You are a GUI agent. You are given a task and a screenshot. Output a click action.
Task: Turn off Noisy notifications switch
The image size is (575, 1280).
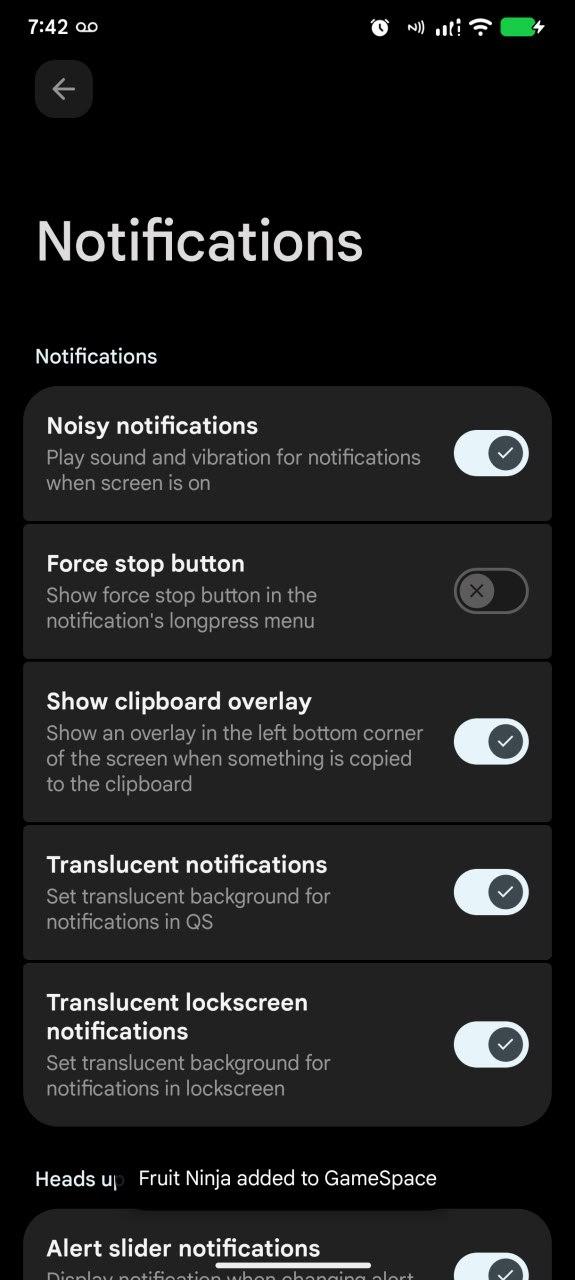(491, 454)
